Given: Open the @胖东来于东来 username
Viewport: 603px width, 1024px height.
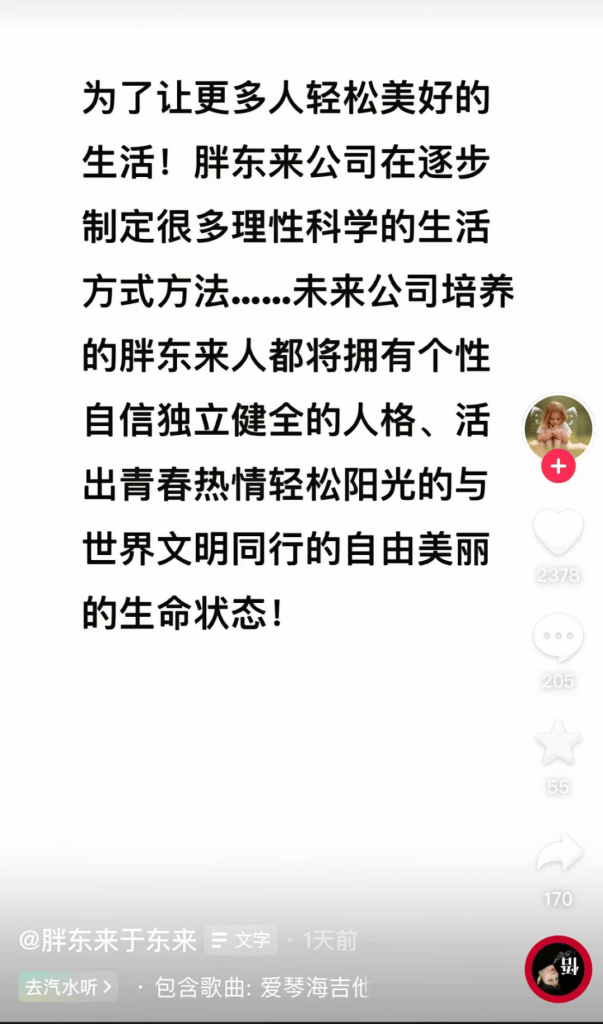Looking at the screenshot, I should (108, 940).
